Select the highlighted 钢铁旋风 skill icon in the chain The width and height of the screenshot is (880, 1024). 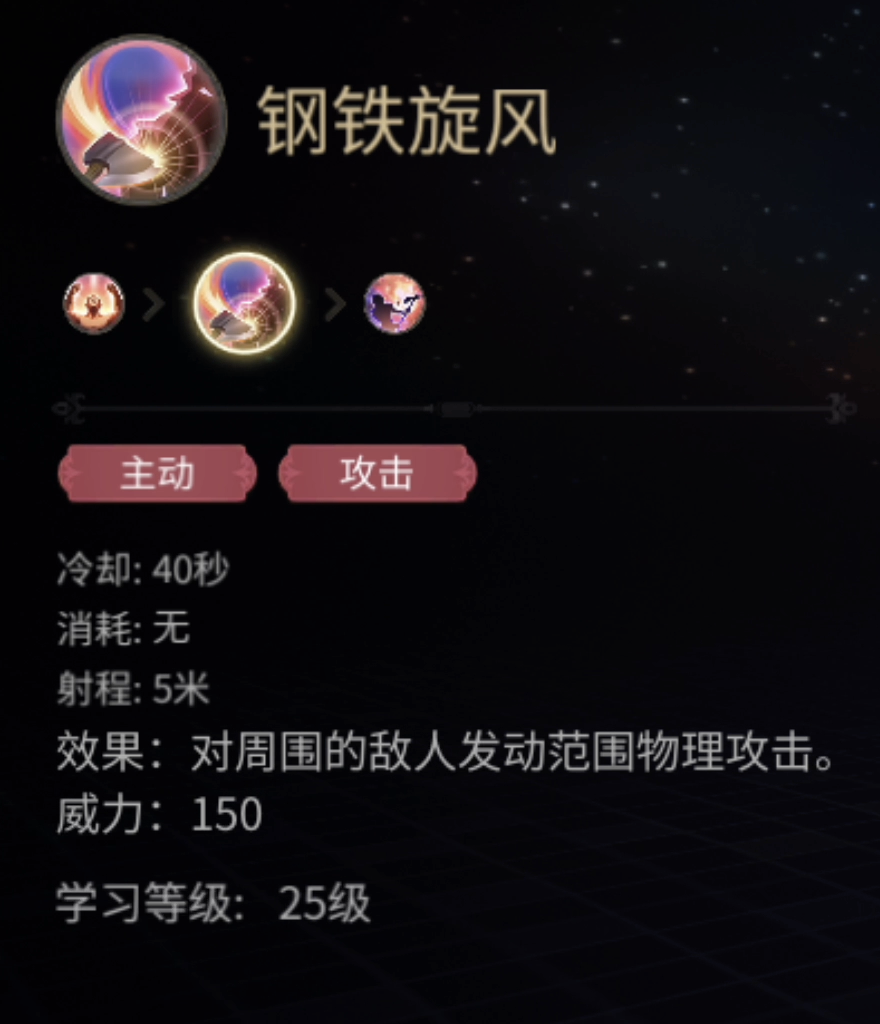(x=244, y=303)
